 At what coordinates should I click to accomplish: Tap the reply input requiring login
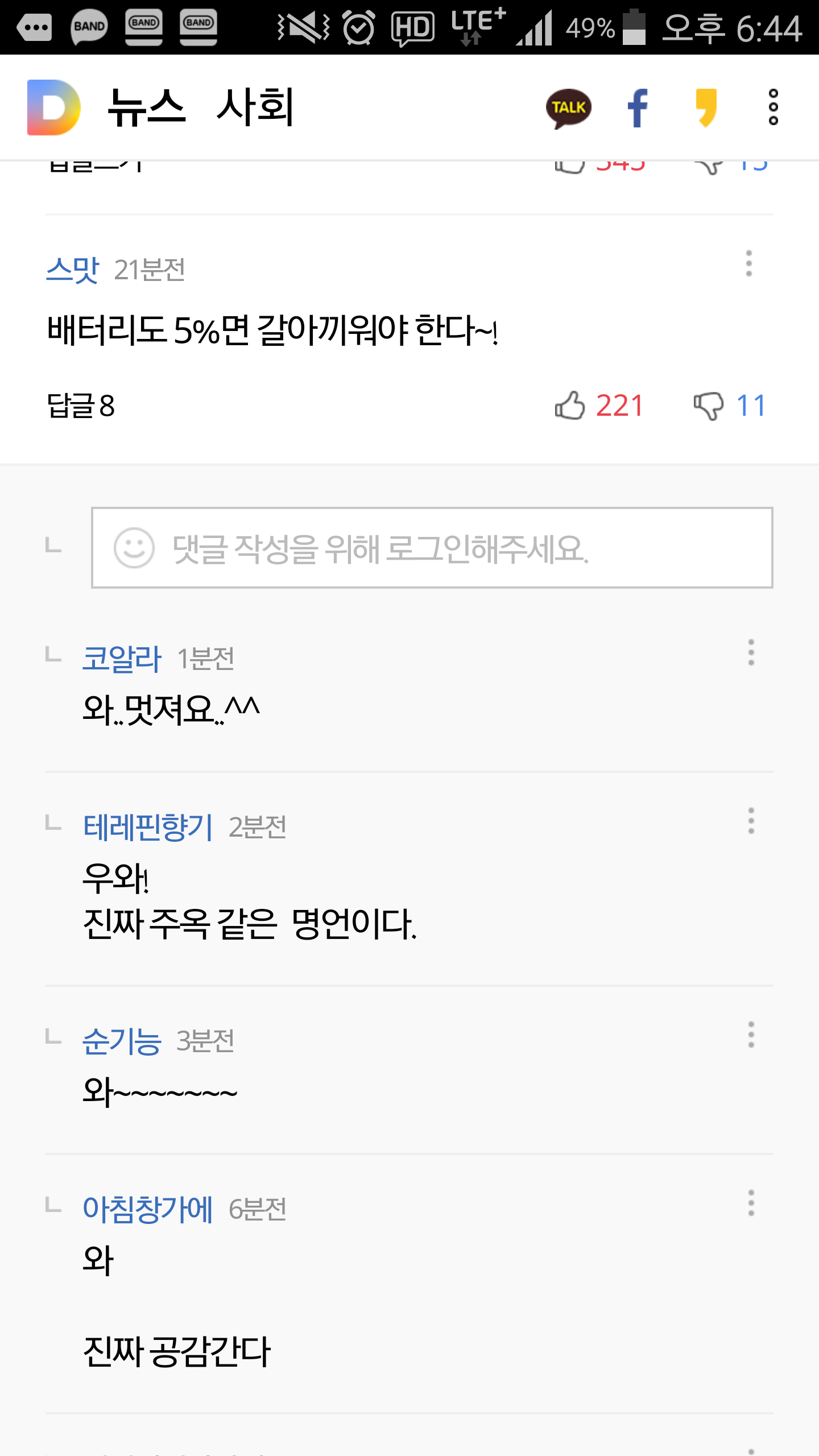coord(432,548)
